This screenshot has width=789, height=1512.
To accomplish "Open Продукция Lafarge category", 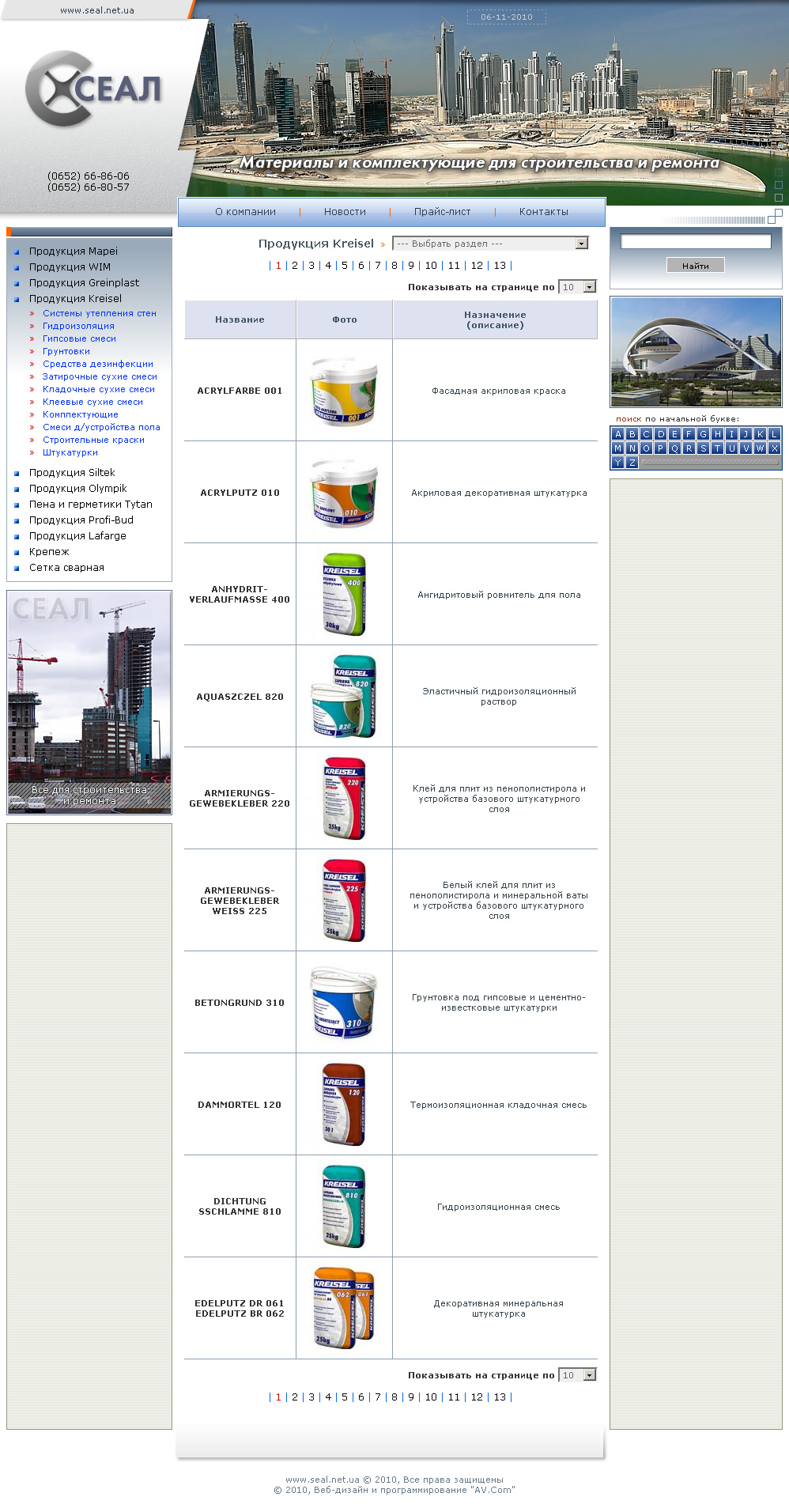I will click(77, 536).
